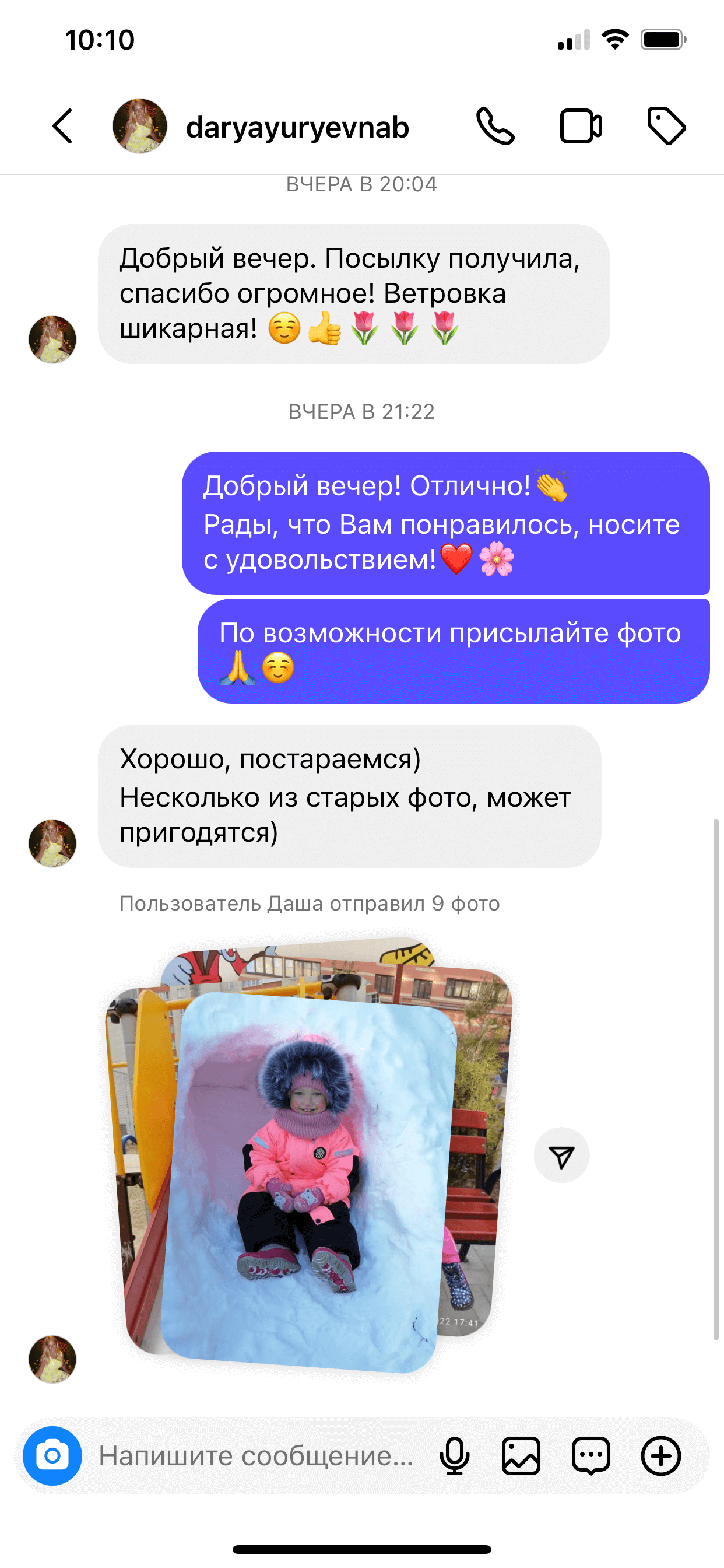Open the camera from message bar
The image size is (724, 1568).
pyautogui.click(x=52, y=1456)
